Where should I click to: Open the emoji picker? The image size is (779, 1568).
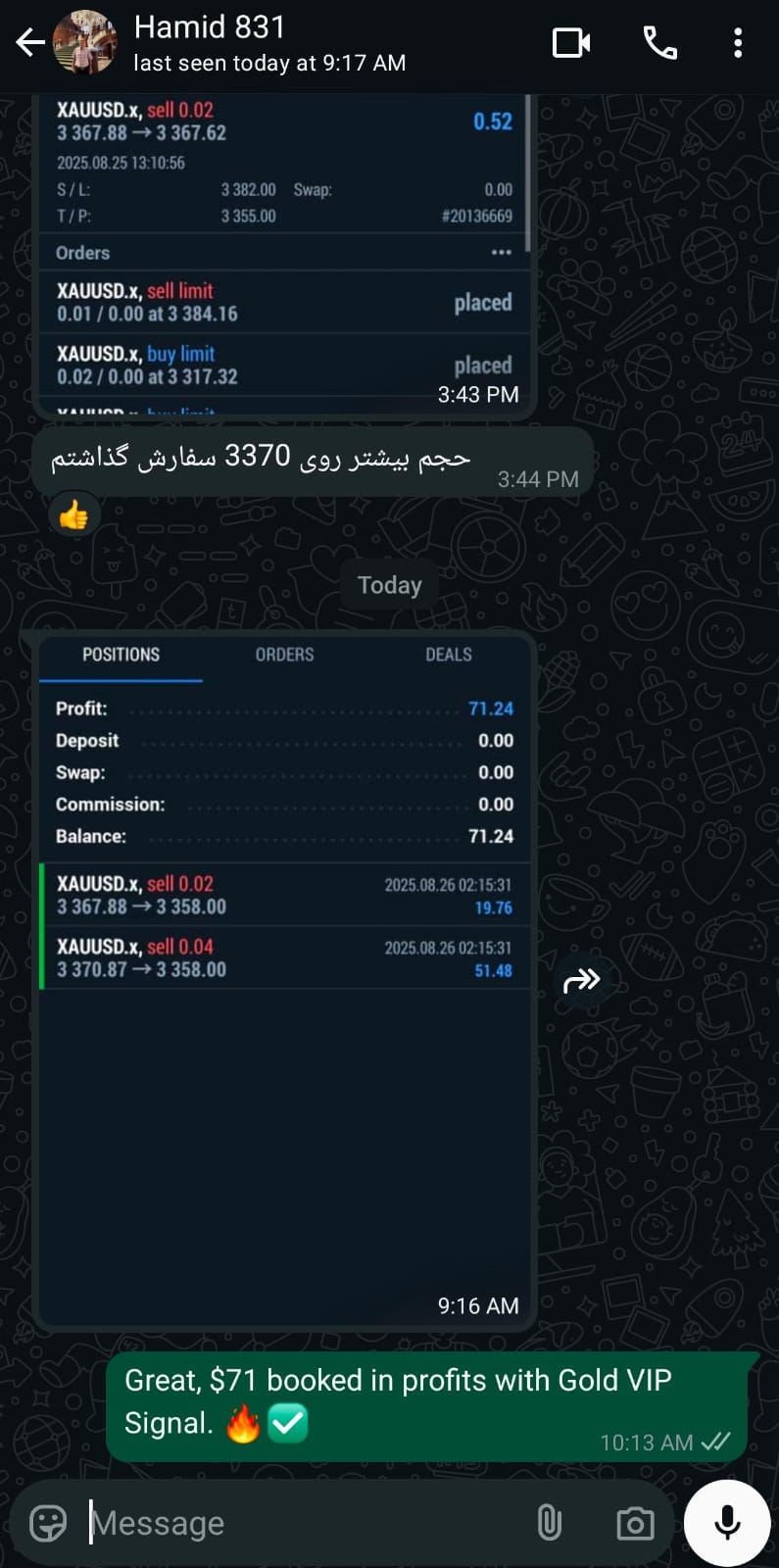pos(48,1523)
